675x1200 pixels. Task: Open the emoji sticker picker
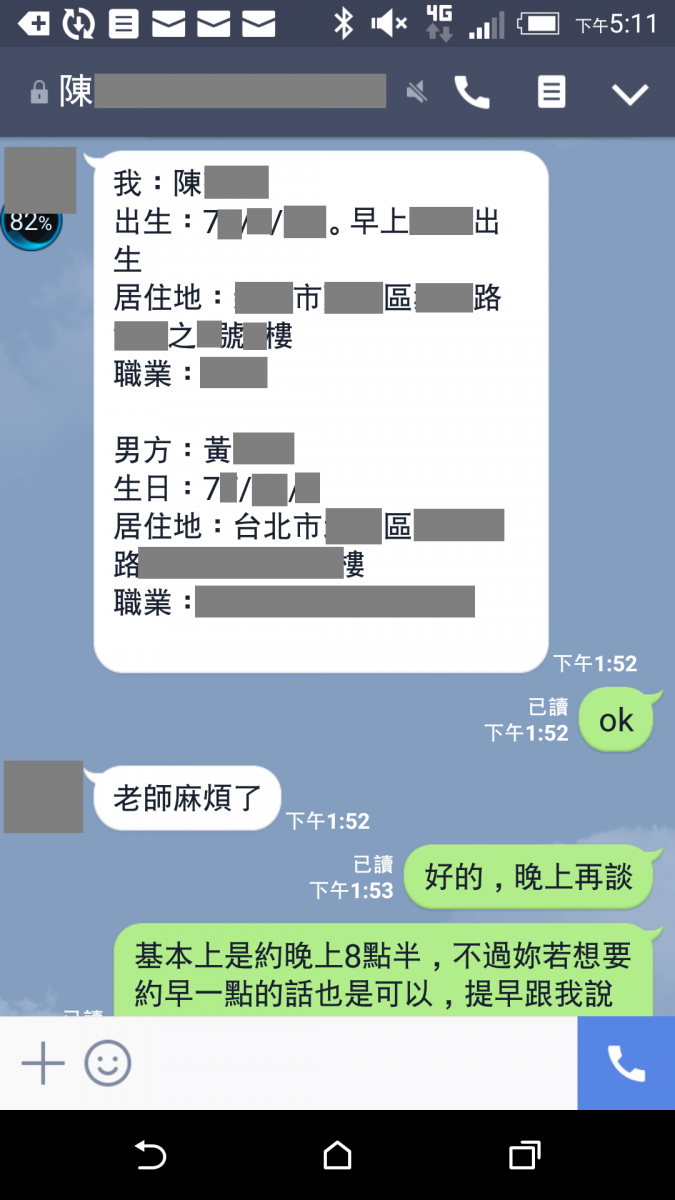pyautogui.click(x=108, y=1062)
